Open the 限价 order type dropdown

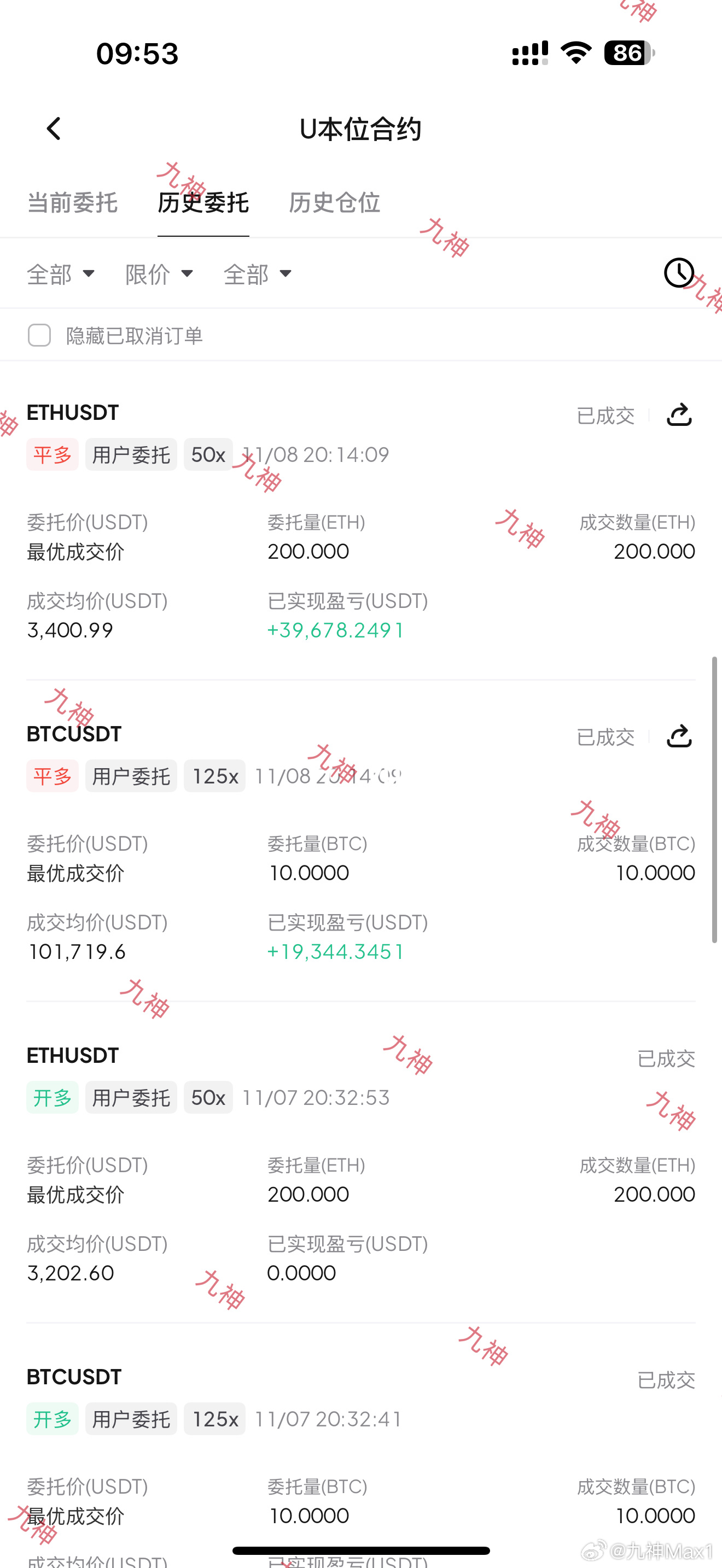[x=159, y=274]
